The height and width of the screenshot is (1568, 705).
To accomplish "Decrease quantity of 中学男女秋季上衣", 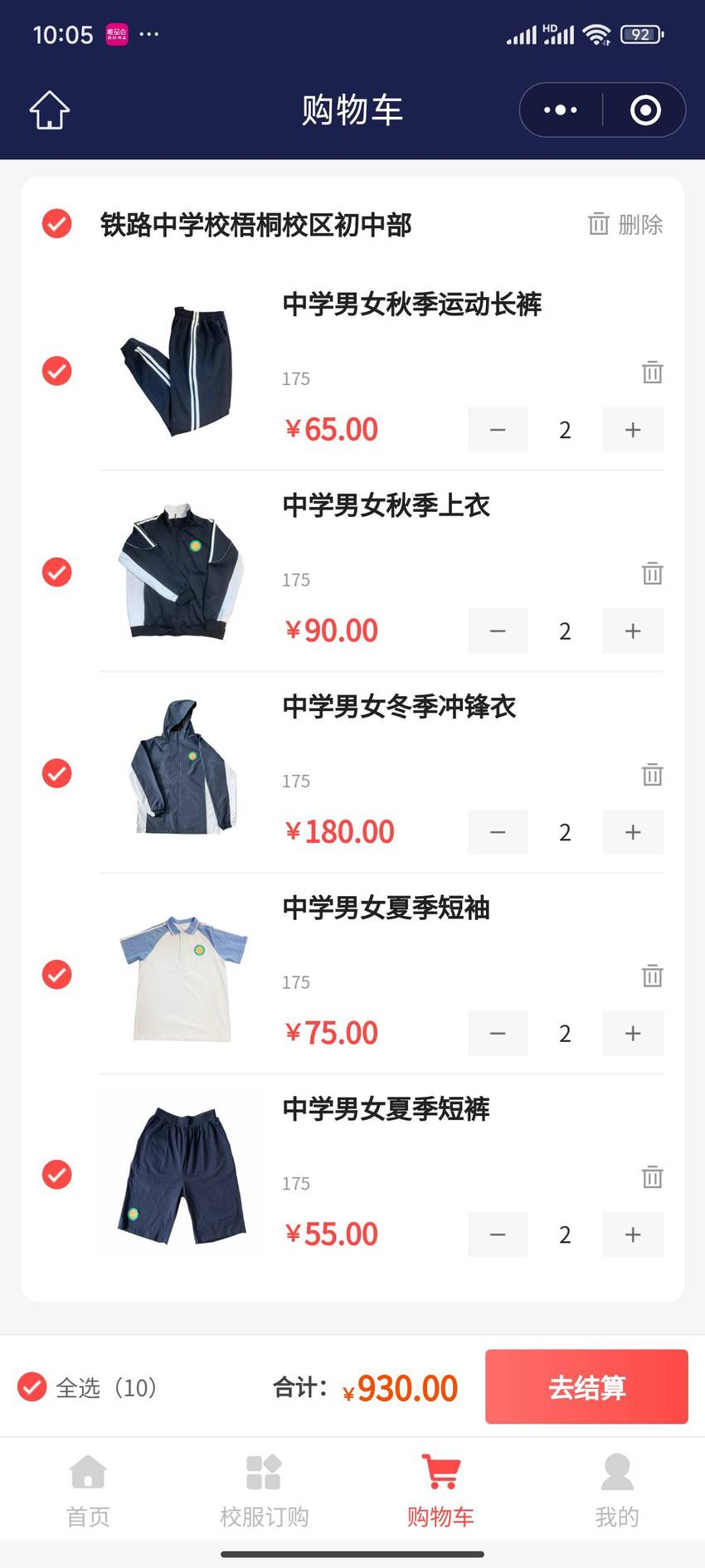I will click(x=498, y=631).
